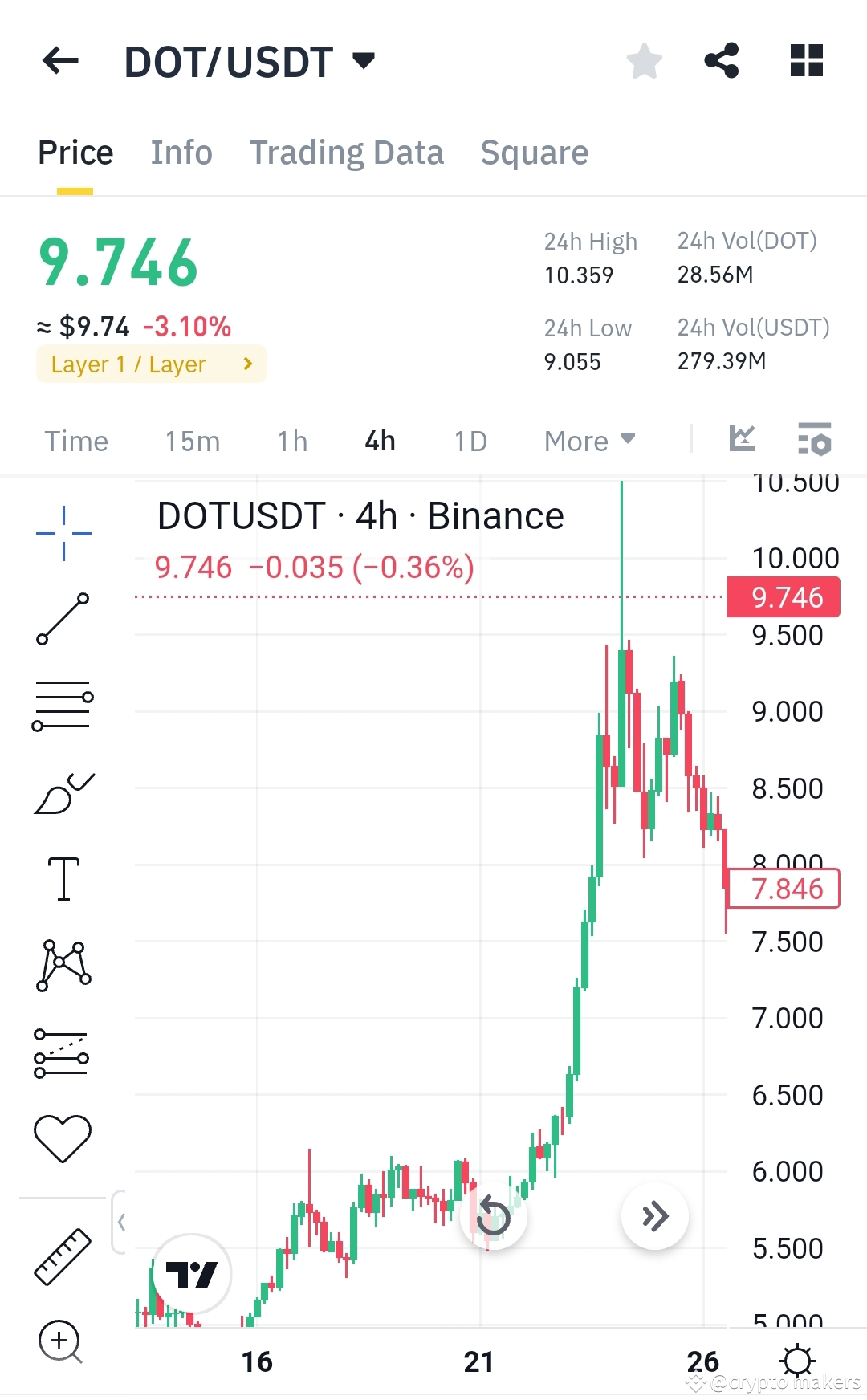Select the ruler measurement tool
Viewport: 867px width, 1400px height.
pos(64,1252)
